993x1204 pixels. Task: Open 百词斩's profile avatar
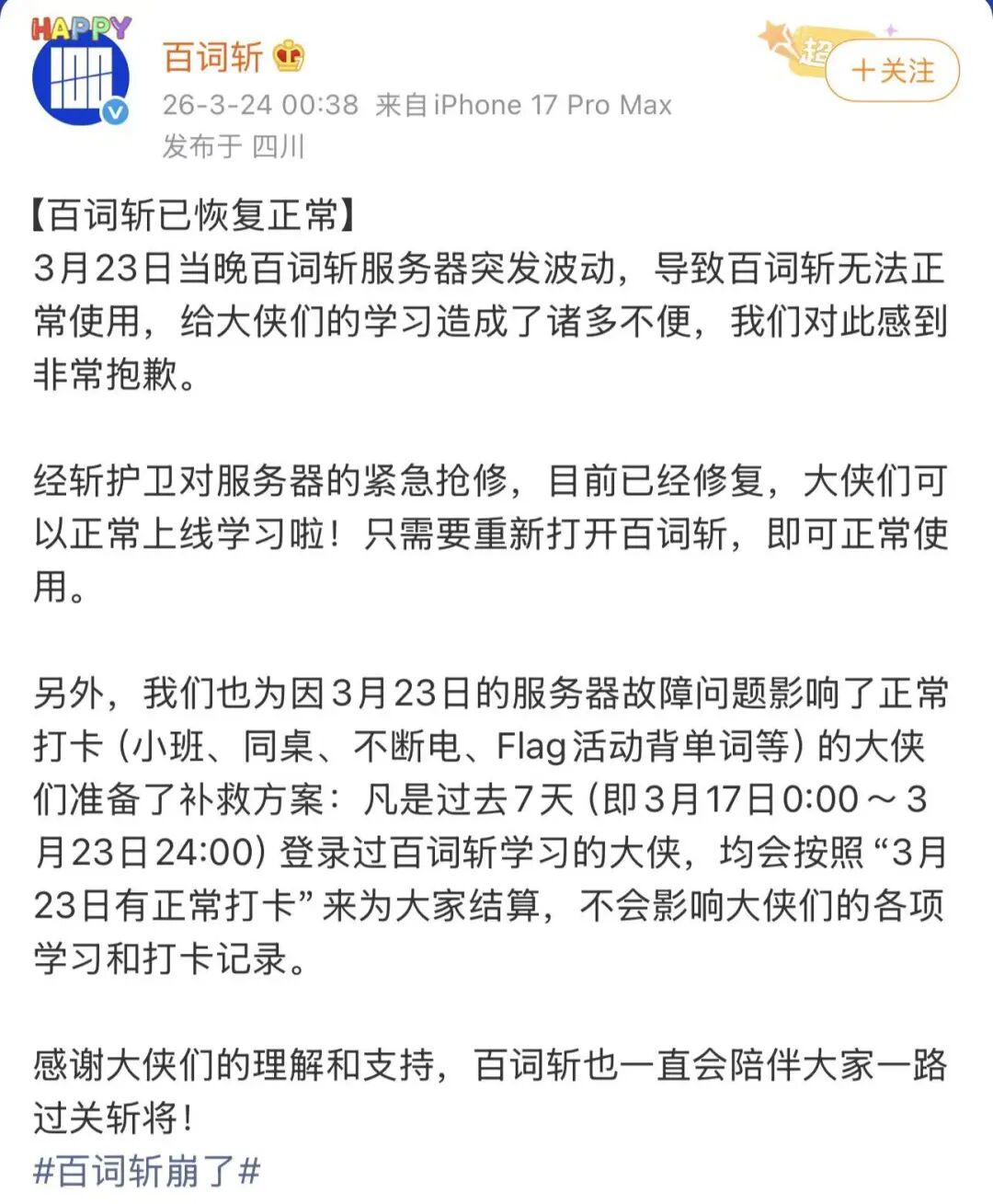coord(80,78)
